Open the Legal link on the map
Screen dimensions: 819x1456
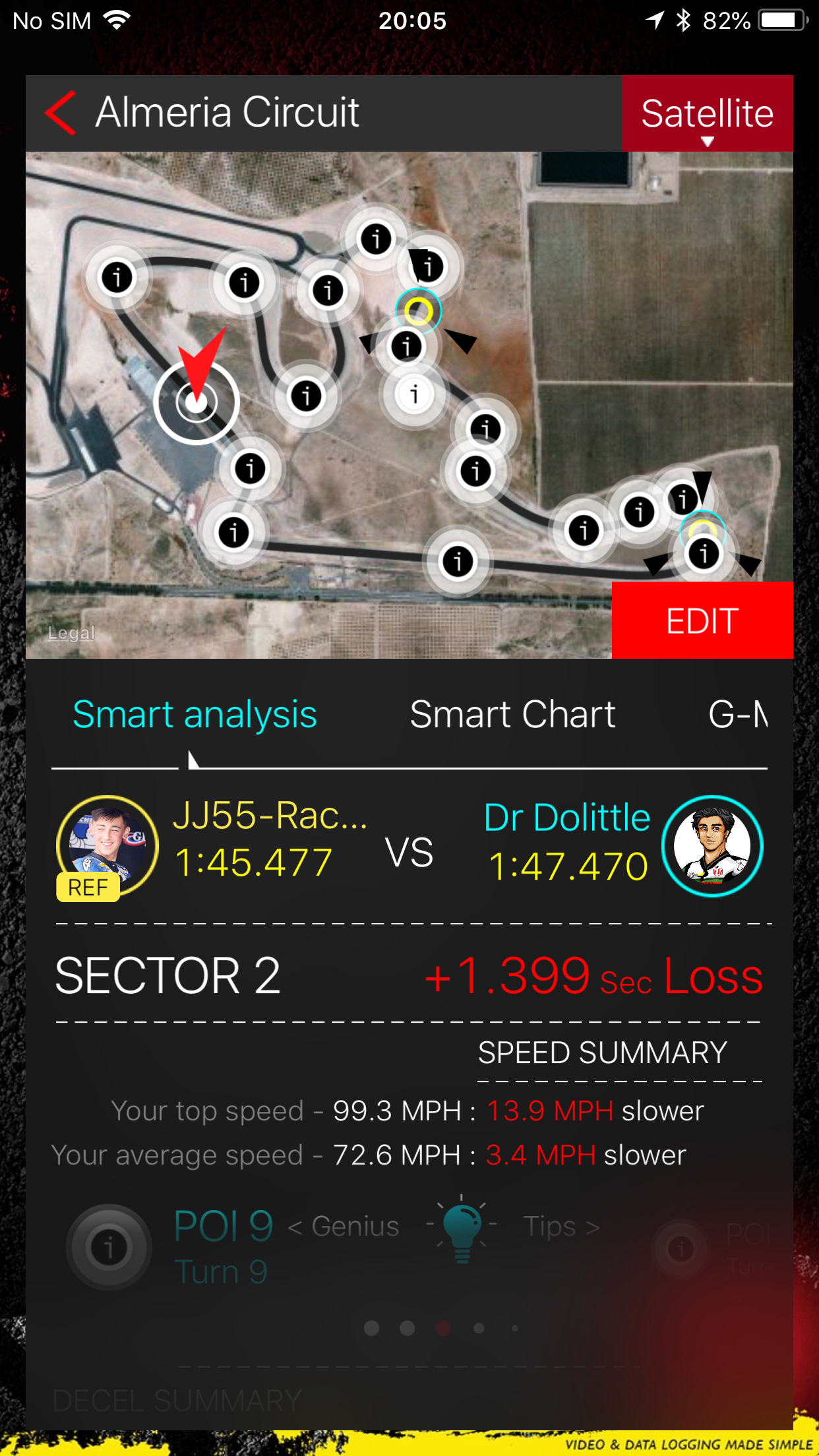[x=71, y=633]
